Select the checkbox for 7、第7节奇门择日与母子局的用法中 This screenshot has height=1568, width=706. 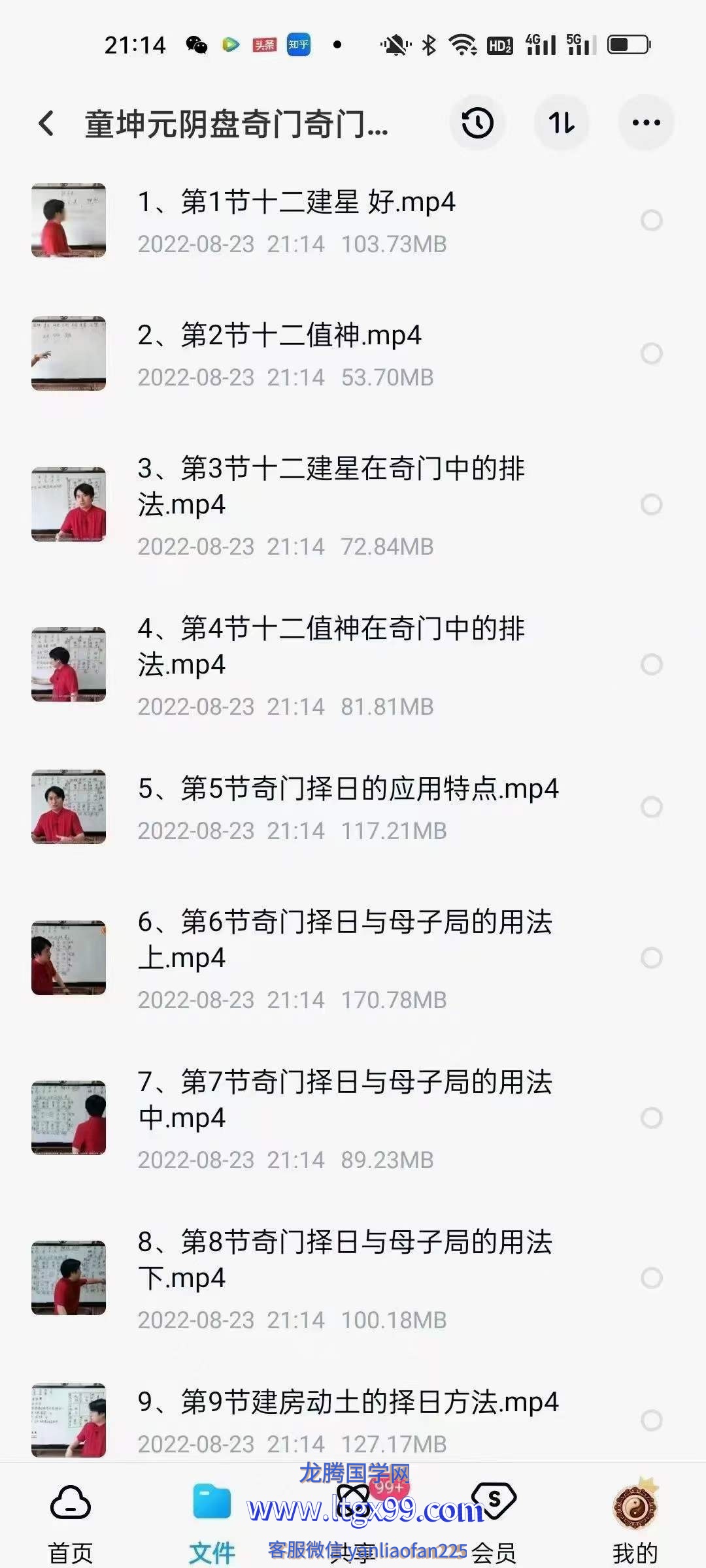[x=651, y=1118]
